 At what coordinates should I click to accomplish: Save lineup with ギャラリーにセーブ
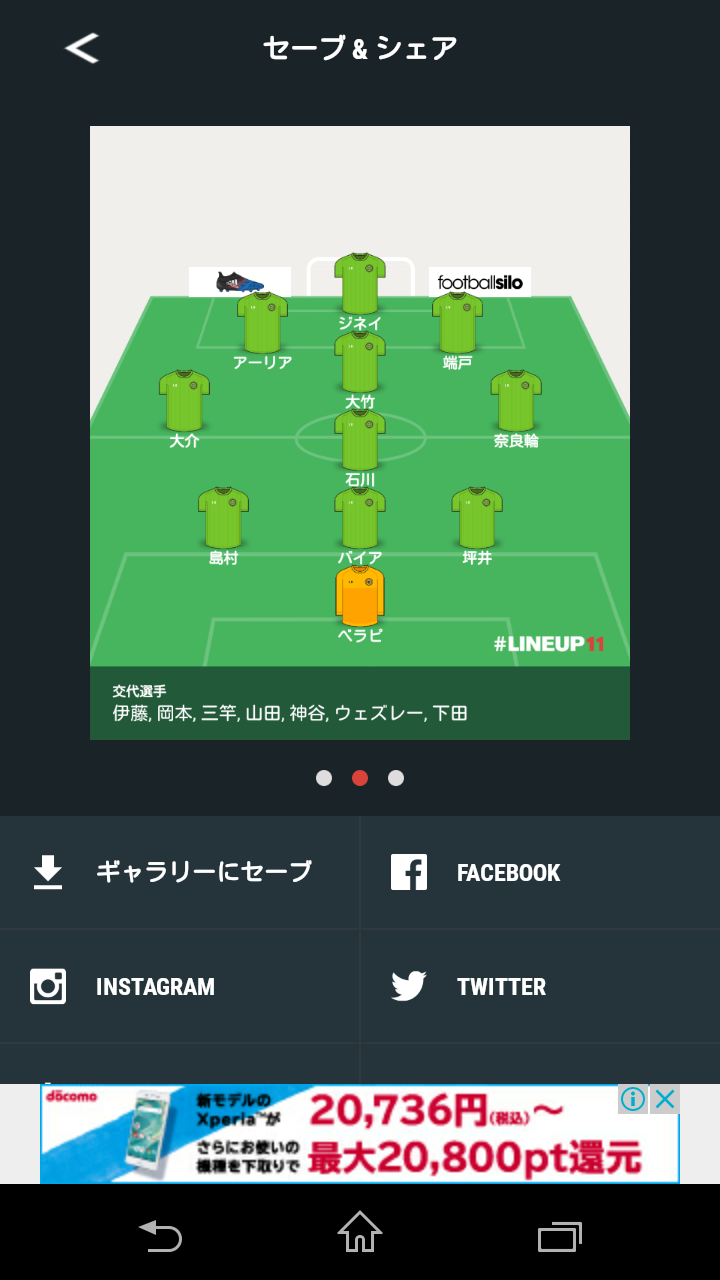tap(180, 872)
